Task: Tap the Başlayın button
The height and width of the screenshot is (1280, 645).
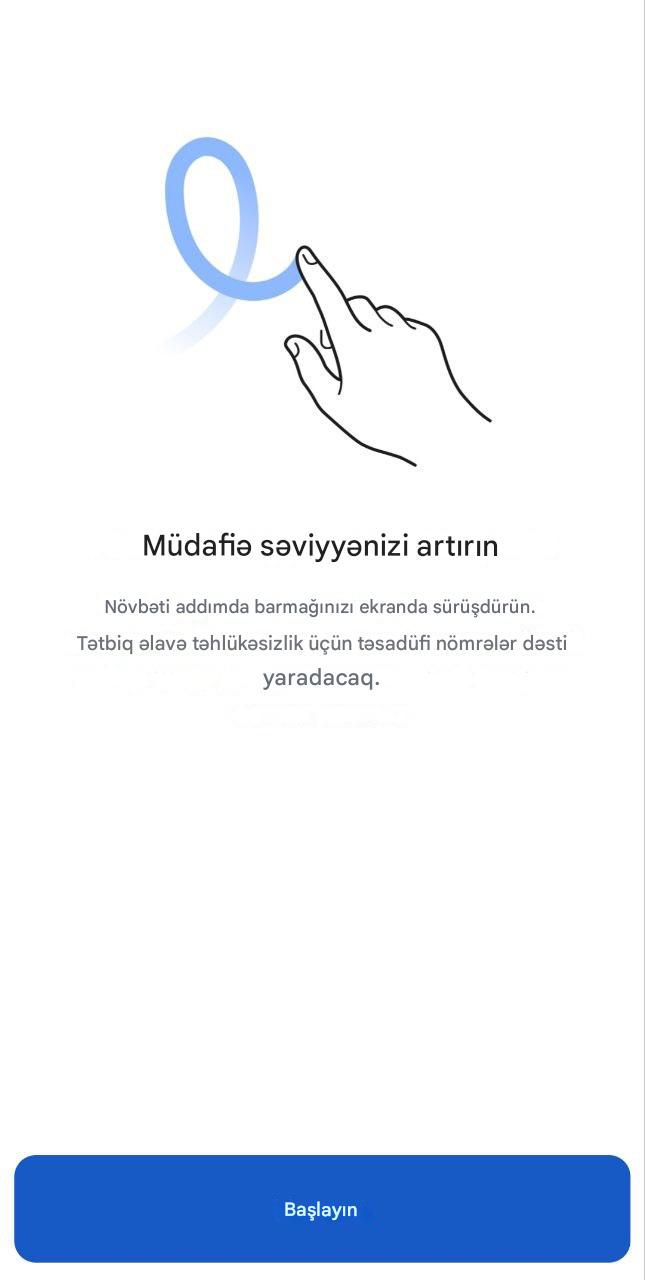Action: click(322, 1208)
